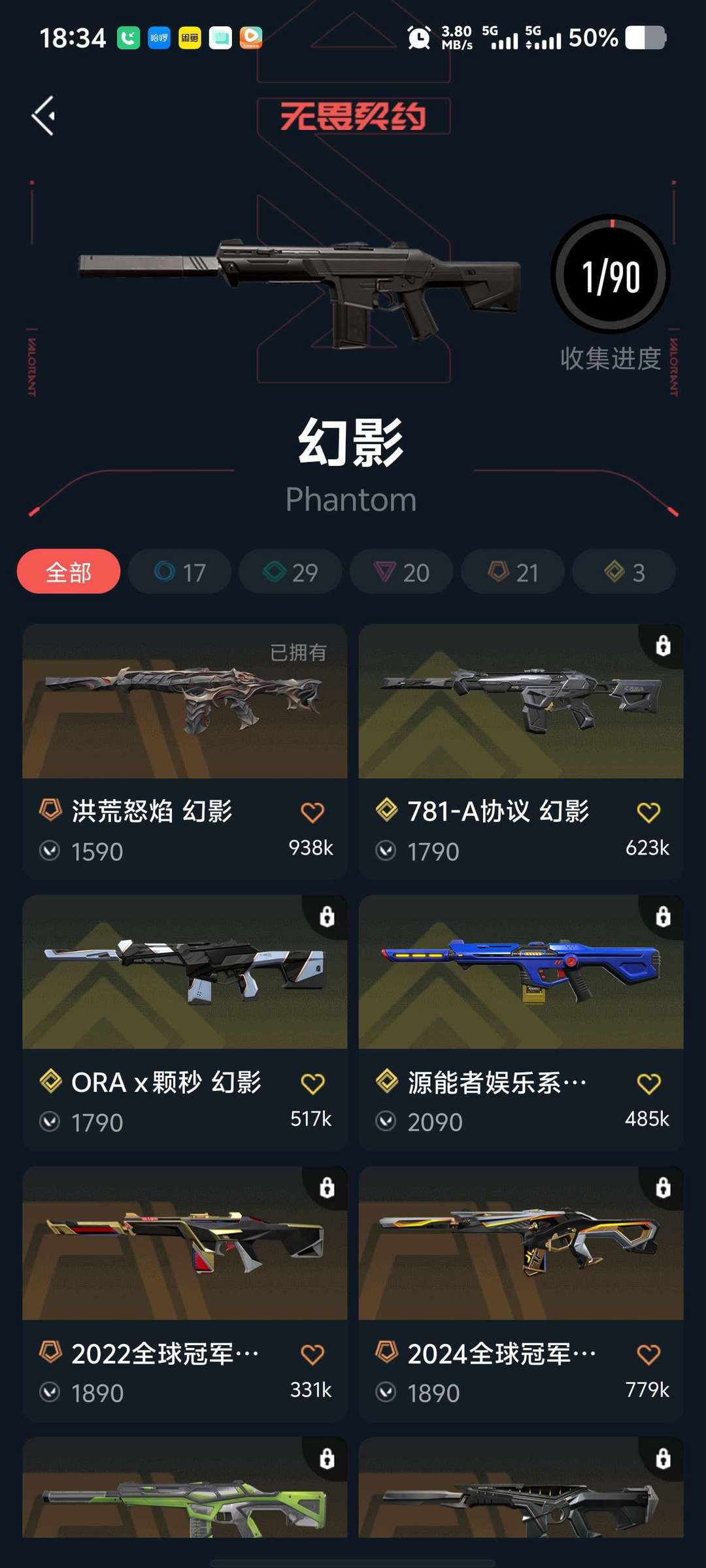Like the 781-A协议 幻影 skin
The height and width of the screenshot is (1568, 706).
point(648,812)
